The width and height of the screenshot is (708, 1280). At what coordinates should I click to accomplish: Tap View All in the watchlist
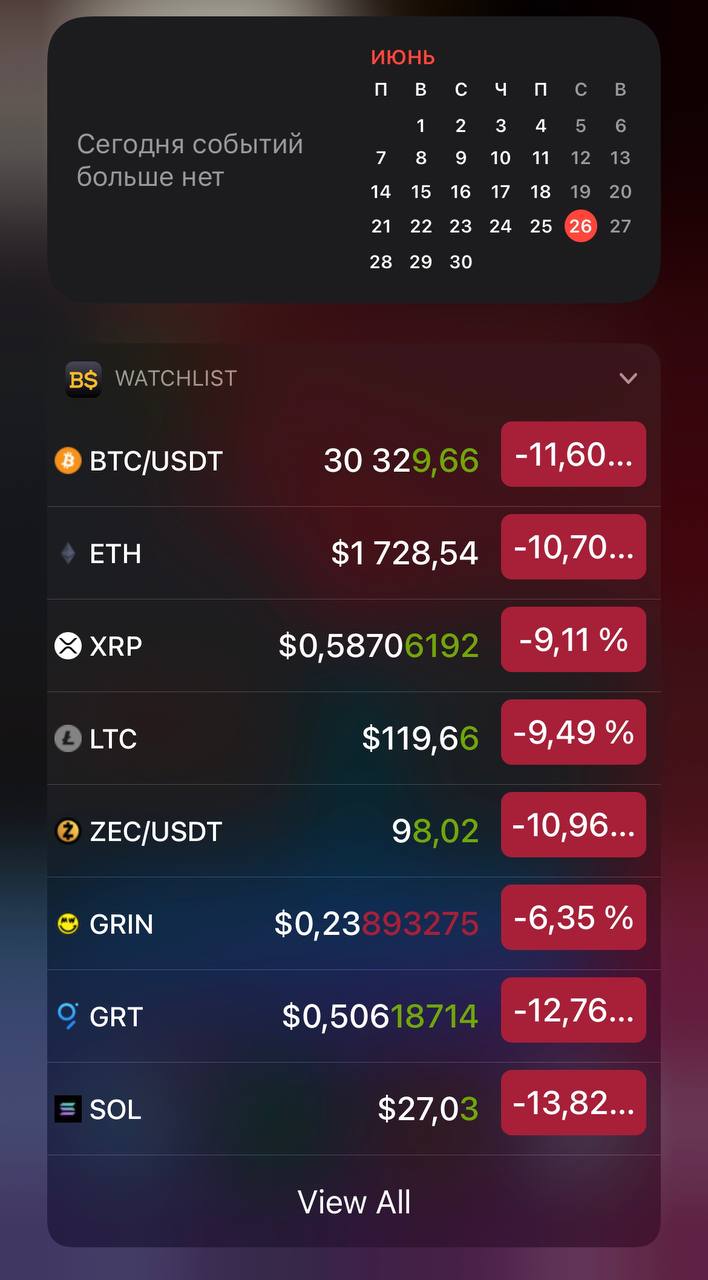[x=354, y=1202]
